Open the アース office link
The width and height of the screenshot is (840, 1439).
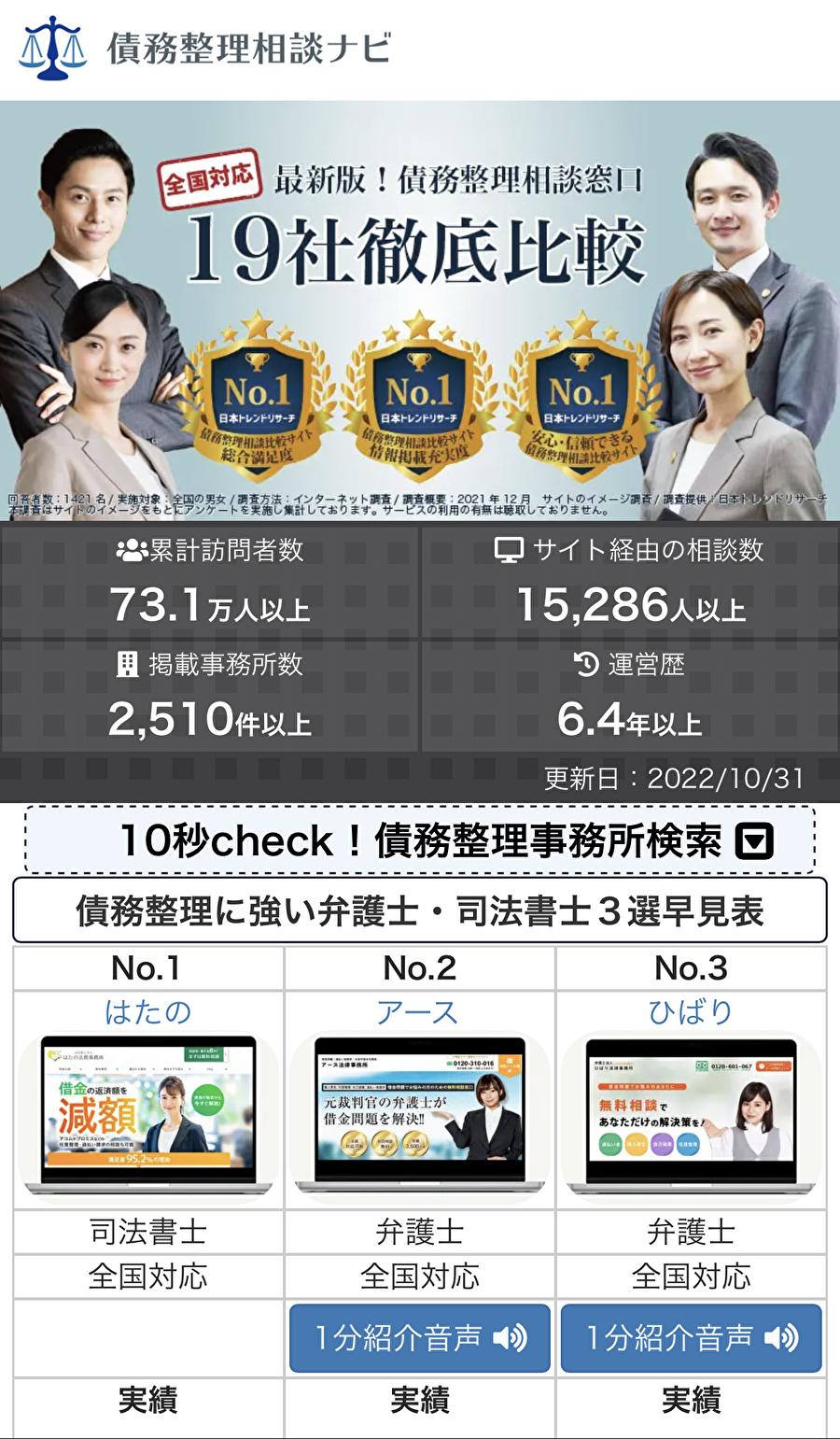click(x=417, y=1012)
